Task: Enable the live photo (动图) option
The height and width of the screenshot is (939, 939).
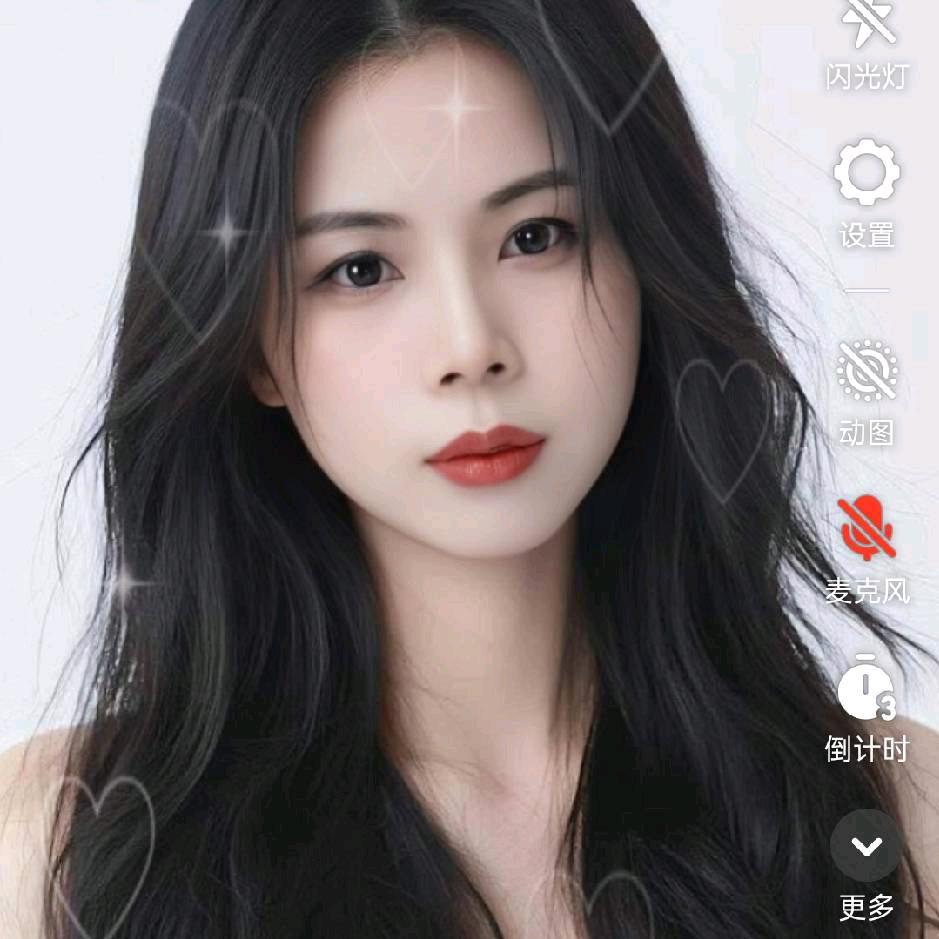Action: coord(866,371)
